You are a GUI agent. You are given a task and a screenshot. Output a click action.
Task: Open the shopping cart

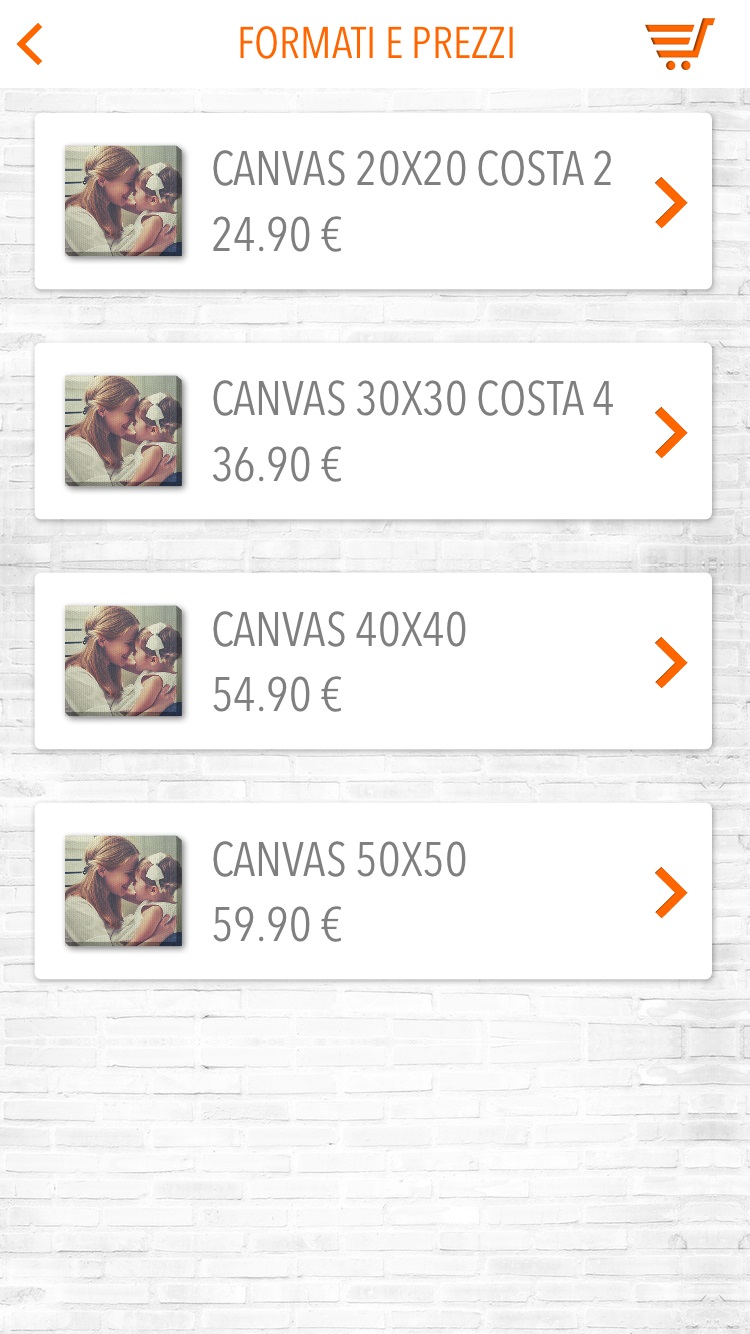coord(679,44)
